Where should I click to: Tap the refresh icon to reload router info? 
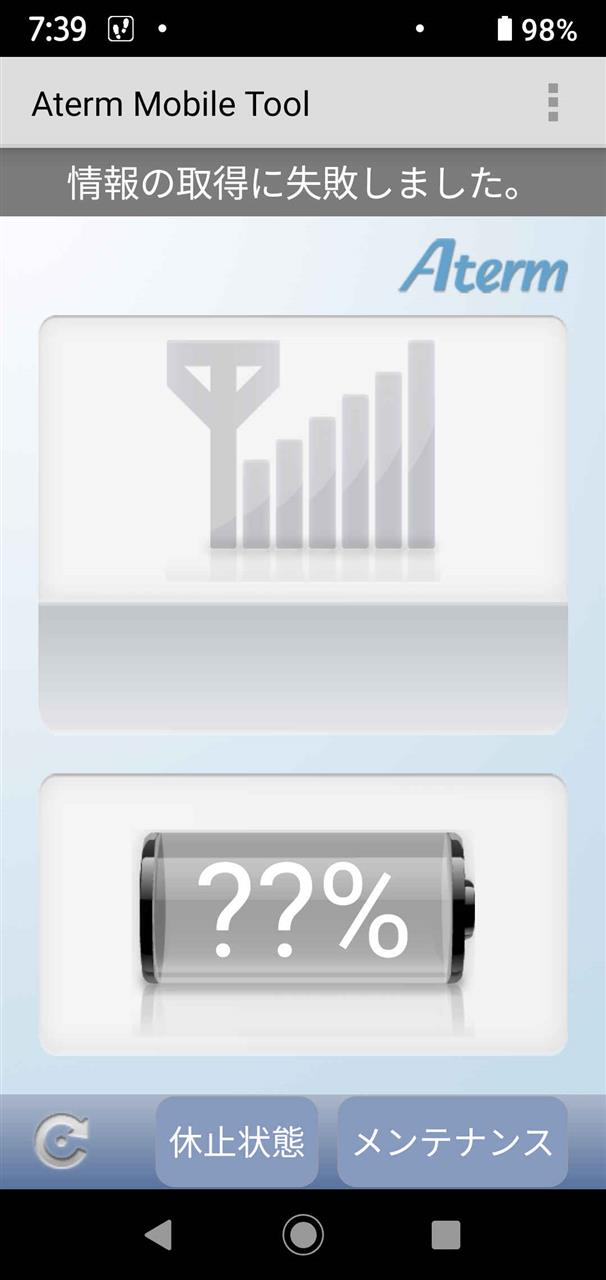pos(61,1142)
